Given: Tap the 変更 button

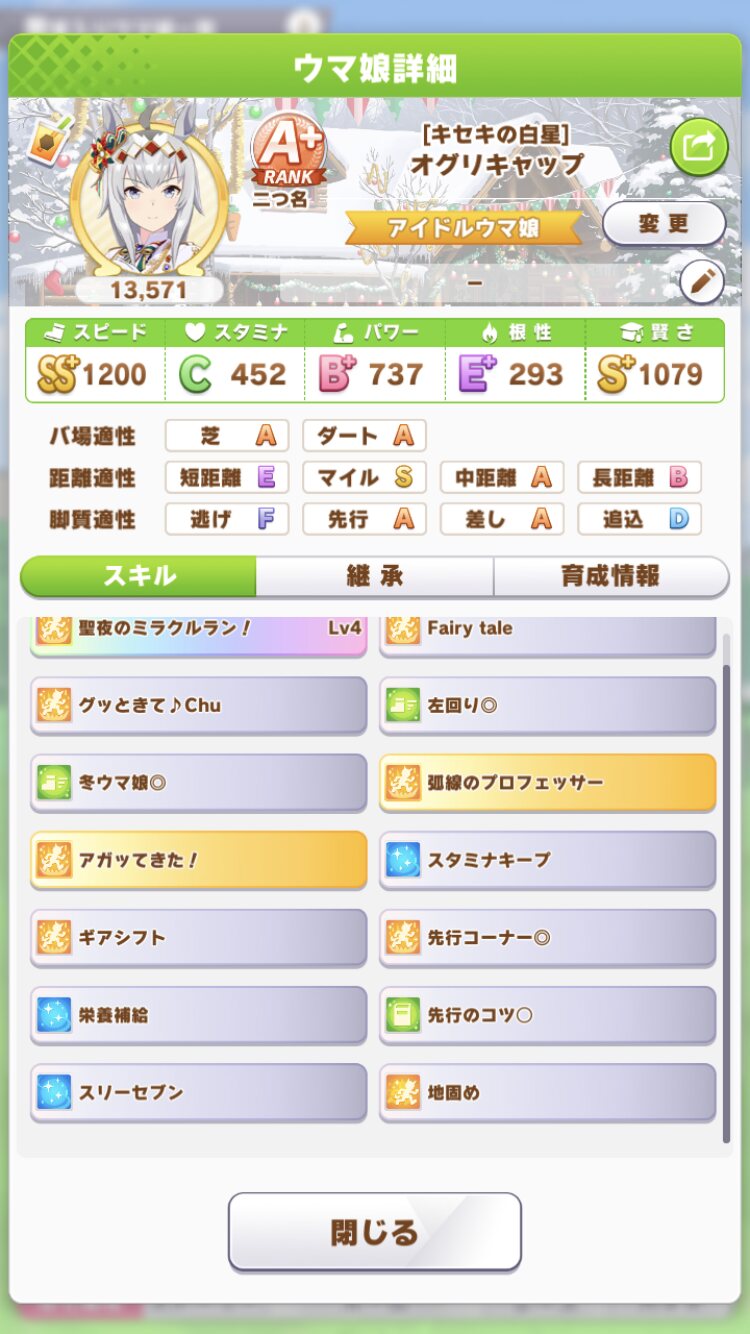Looking at the screenshot, I should coord(664,224).
